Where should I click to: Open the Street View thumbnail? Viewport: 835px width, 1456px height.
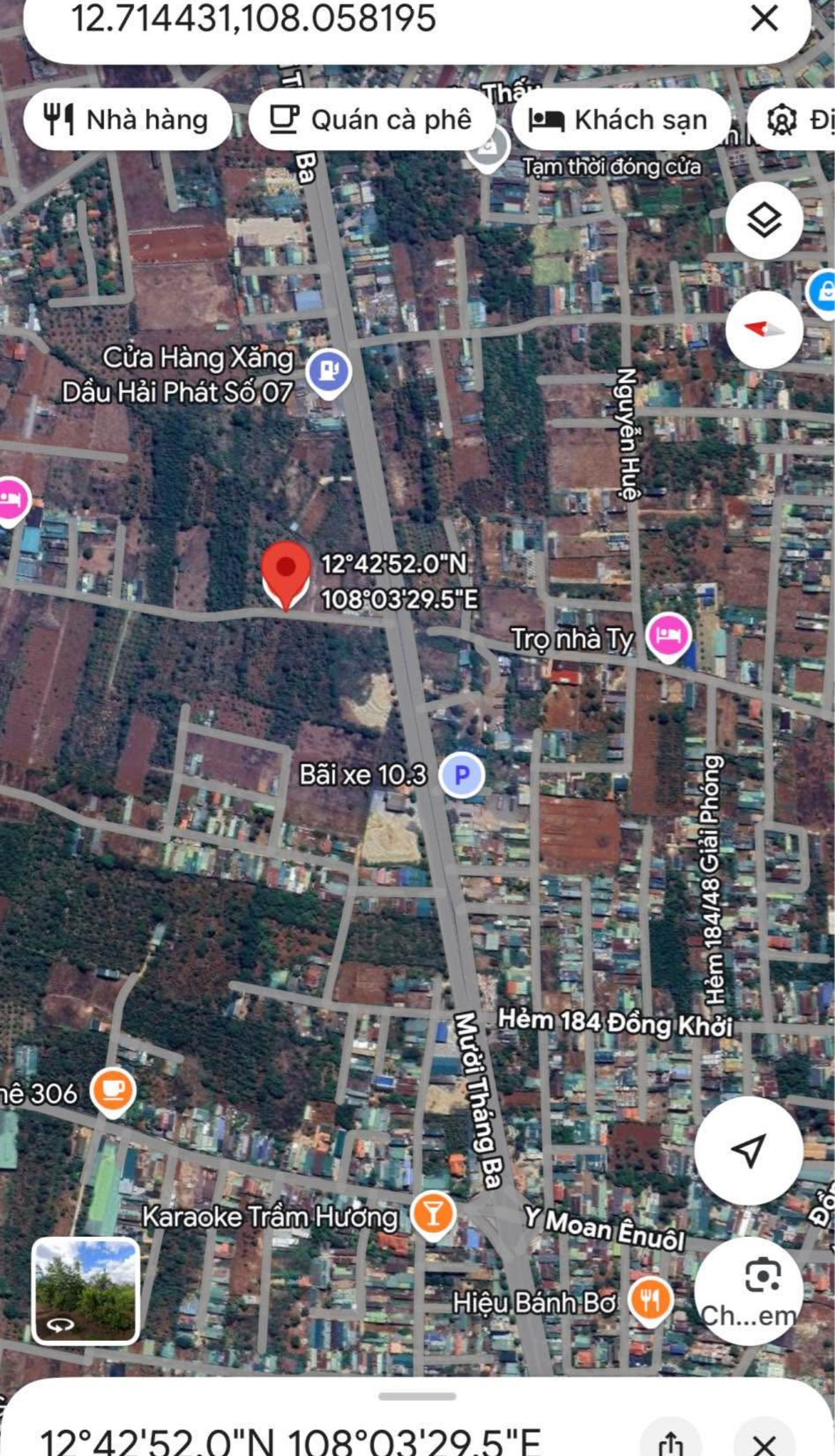pos(85,1290)
